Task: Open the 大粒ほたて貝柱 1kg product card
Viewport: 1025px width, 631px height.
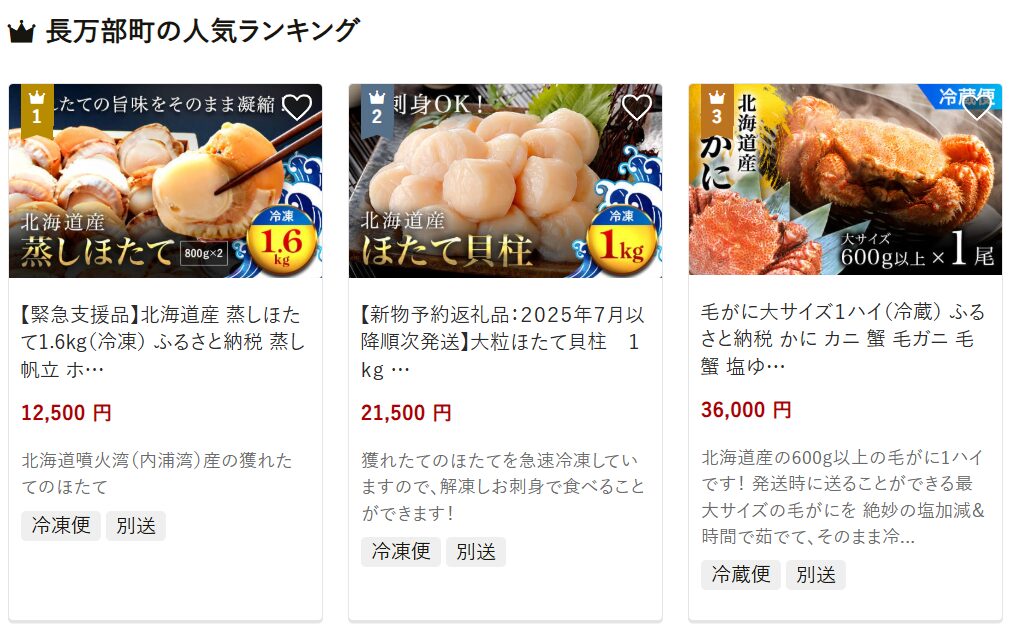Action: [x=504, y=342]
